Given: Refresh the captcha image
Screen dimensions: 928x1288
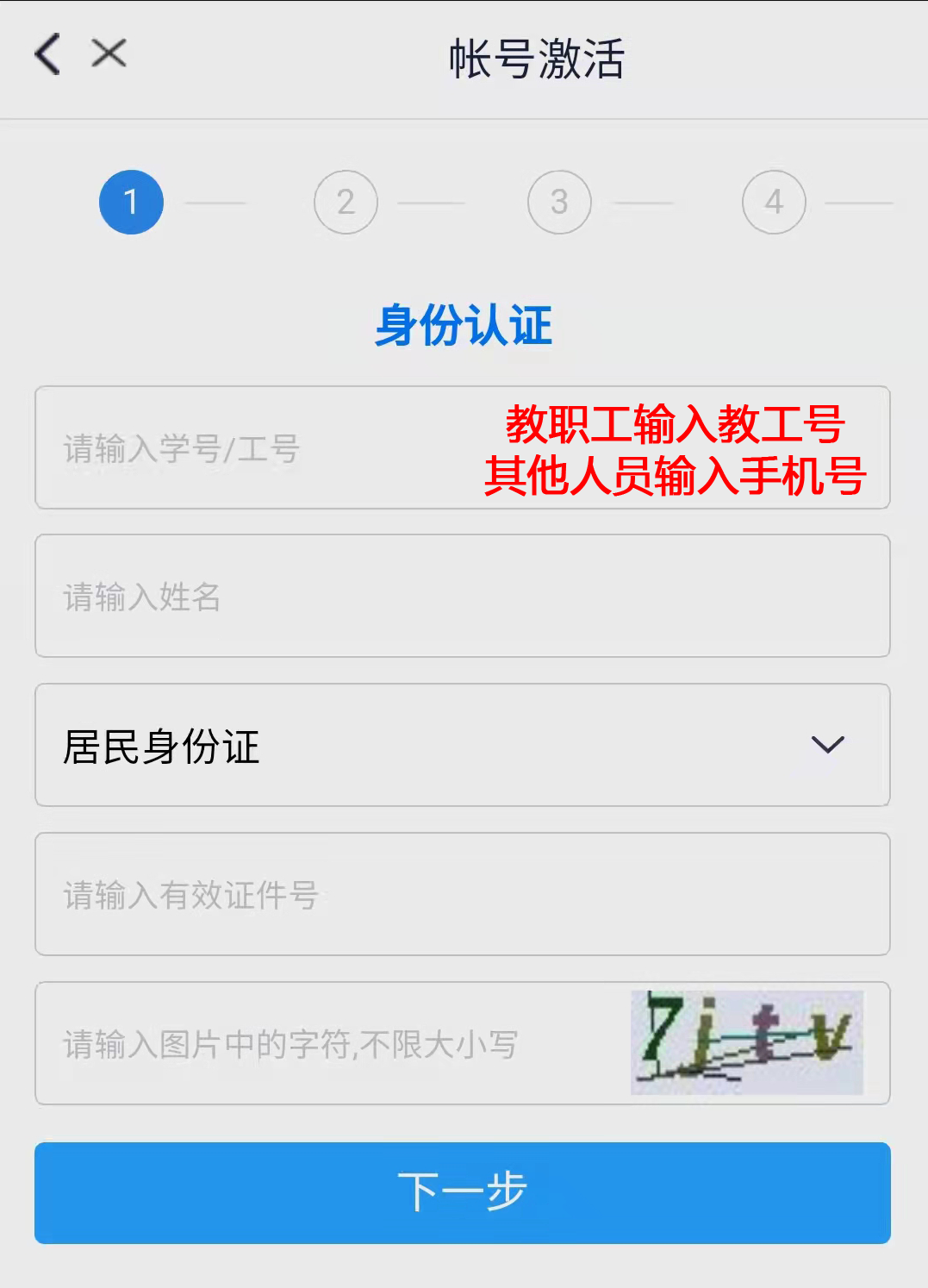Looking at the screenshot, I should point(746,1043).
